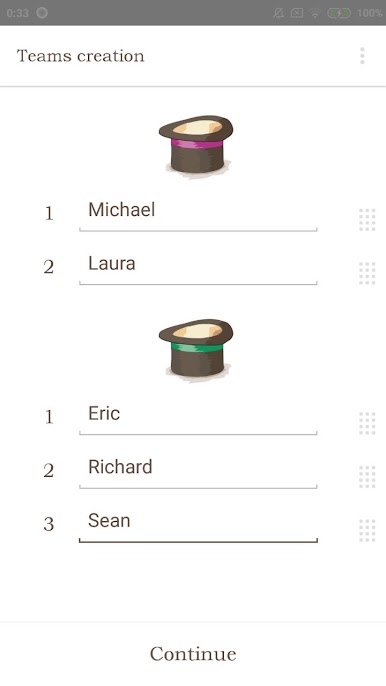The image size is (386, 686).
Task: Tap the drag handle beside Richard
Action: coord(367,477)
